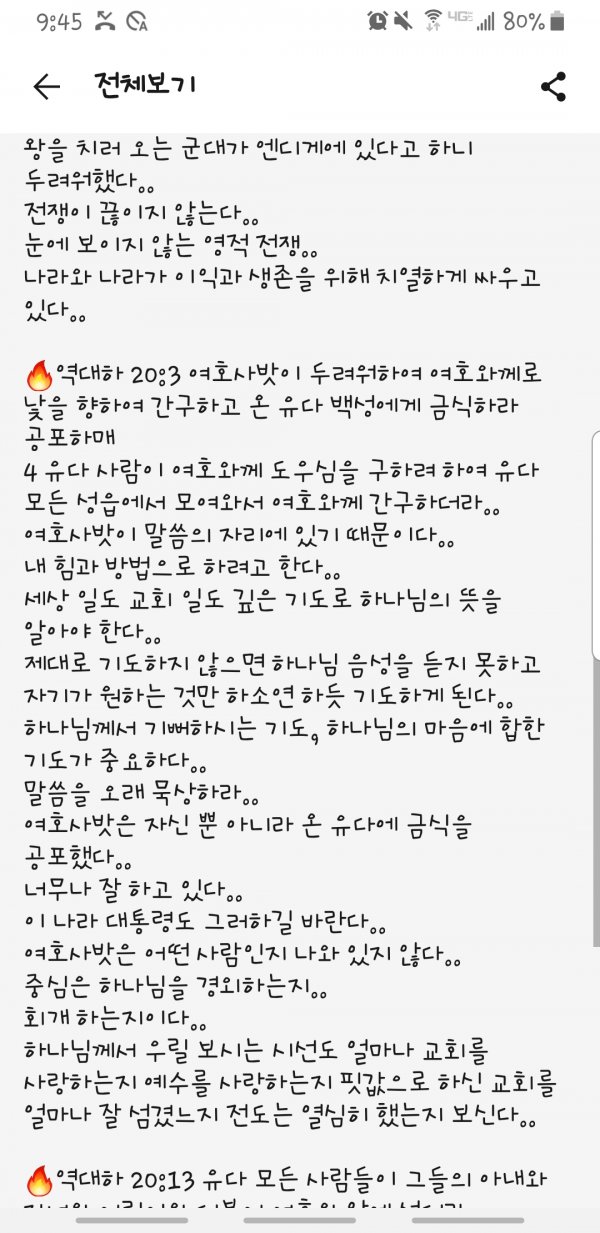Share this note with the share icon
This screenshot has height=1233, width=600.
[553, 87]
